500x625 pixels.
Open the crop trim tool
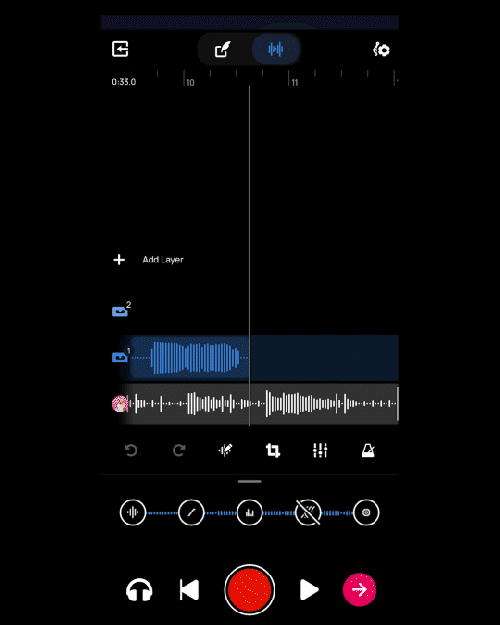pos(273,450)
